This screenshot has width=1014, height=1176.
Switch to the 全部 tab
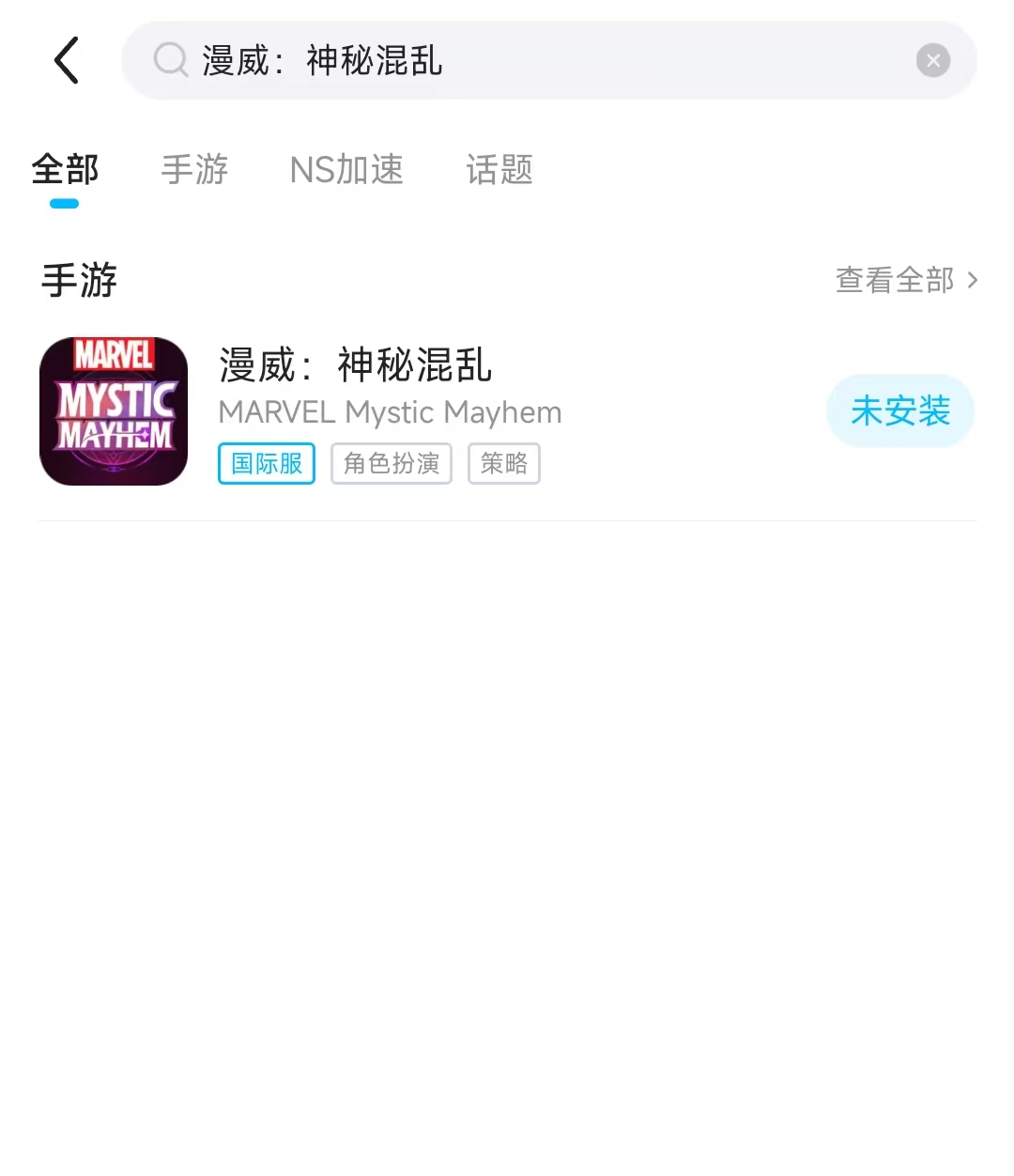(65, 170)
